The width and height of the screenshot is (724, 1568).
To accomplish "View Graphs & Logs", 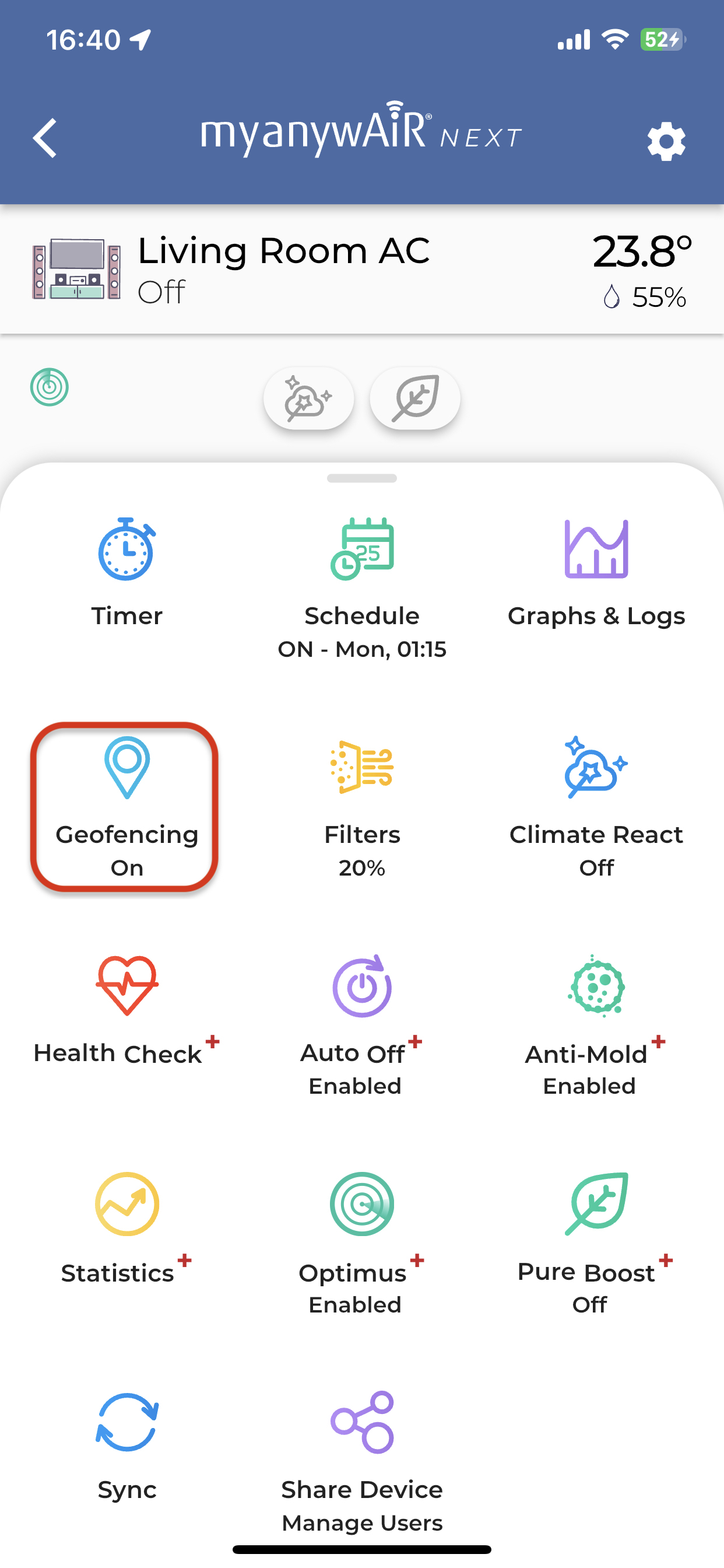I will 596,572.
